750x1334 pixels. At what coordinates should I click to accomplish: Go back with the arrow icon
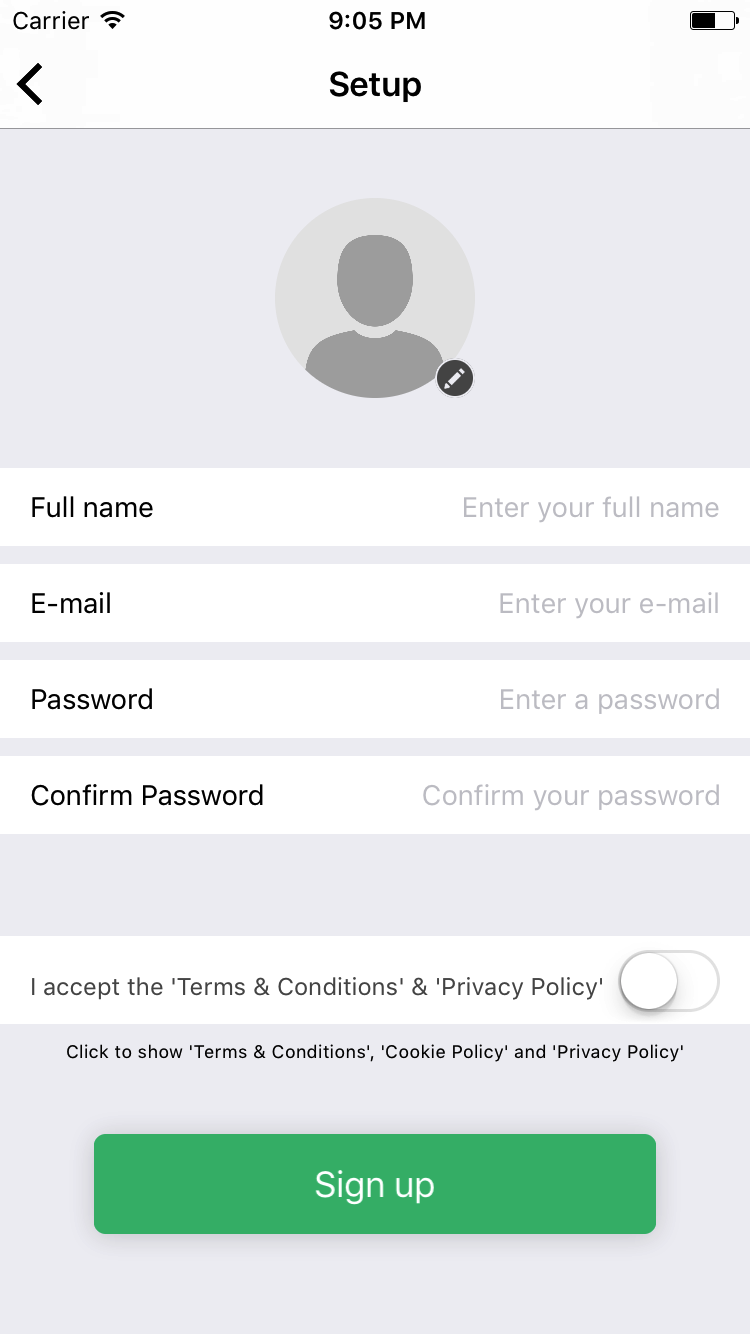point(30,84)
